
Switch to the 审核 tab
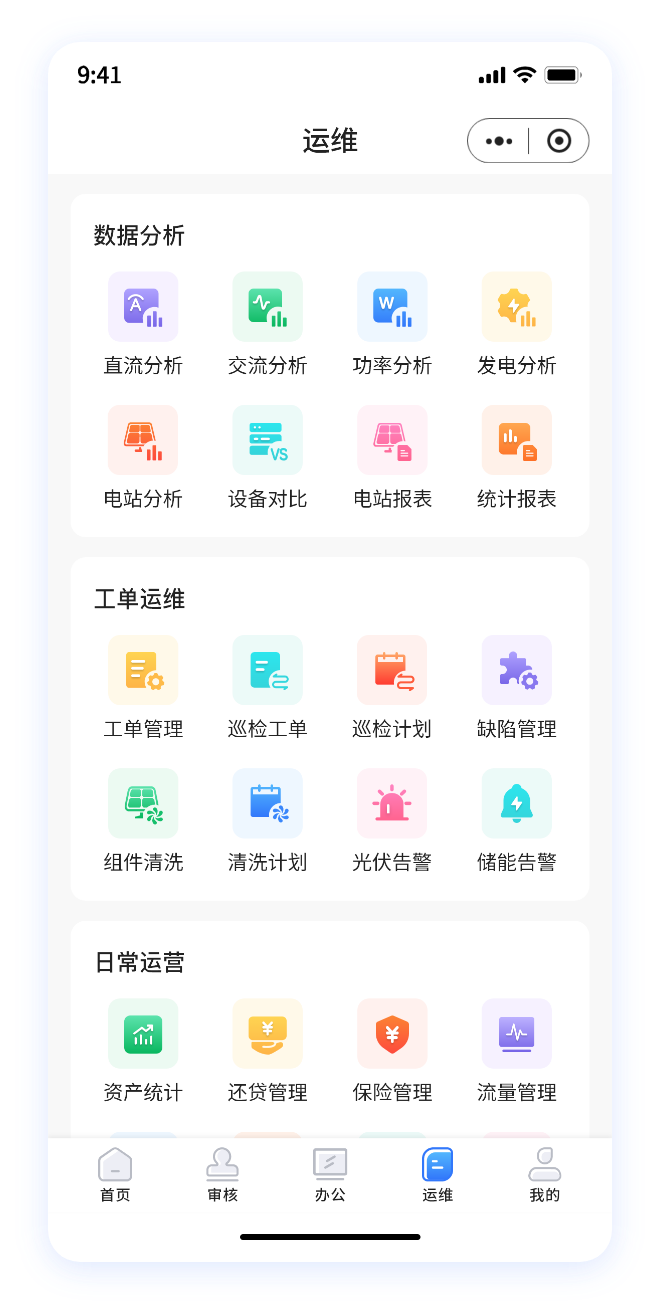(x=222, y=1175)
